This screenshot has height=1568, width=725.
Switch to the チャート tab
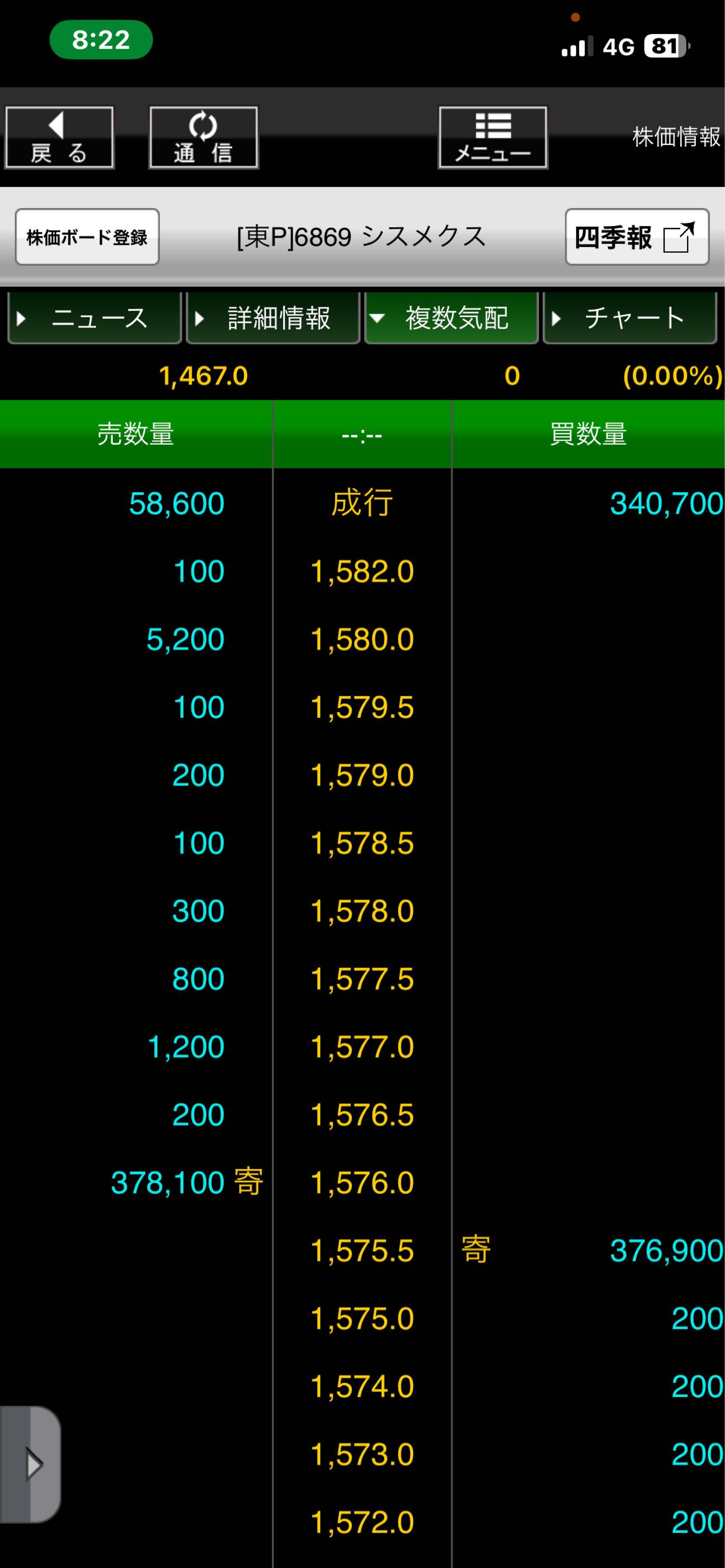click(630, 318)
